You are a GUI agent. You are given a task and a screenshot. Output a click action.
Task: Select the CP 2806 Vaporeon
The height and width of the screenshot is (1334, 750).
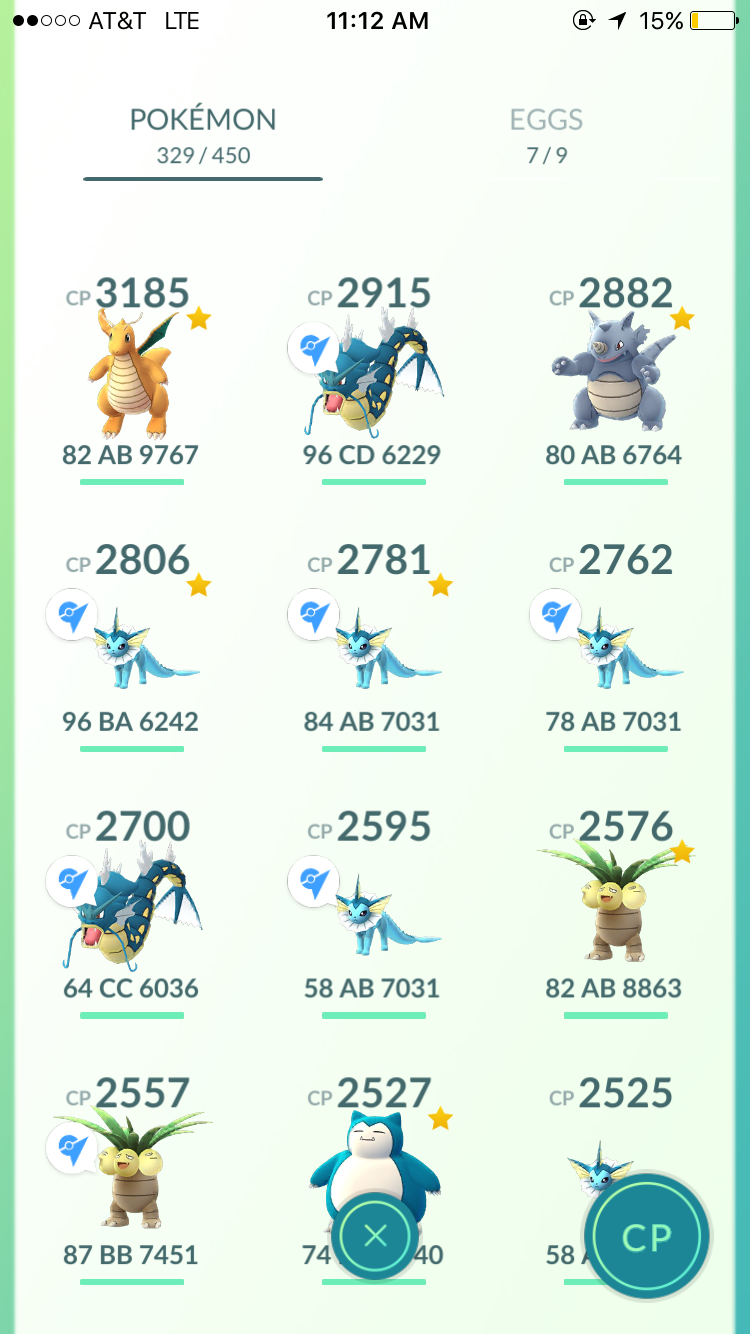132,647
